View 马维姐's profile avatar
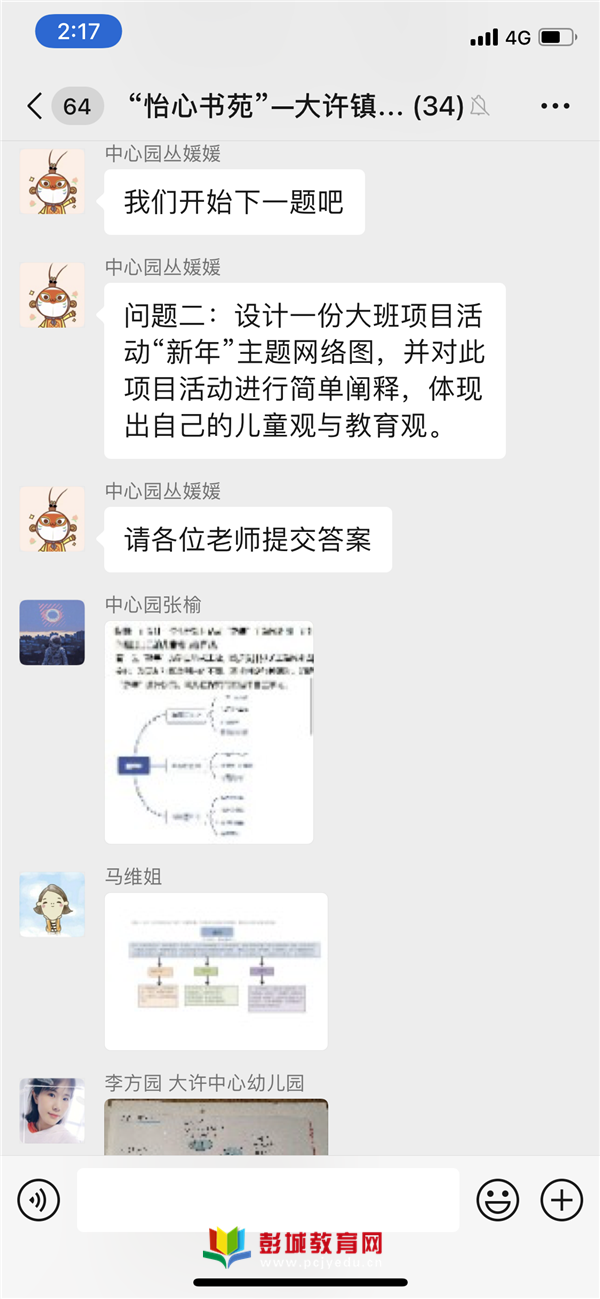This screenshot has height=1299, width=600. coord(52,904)
